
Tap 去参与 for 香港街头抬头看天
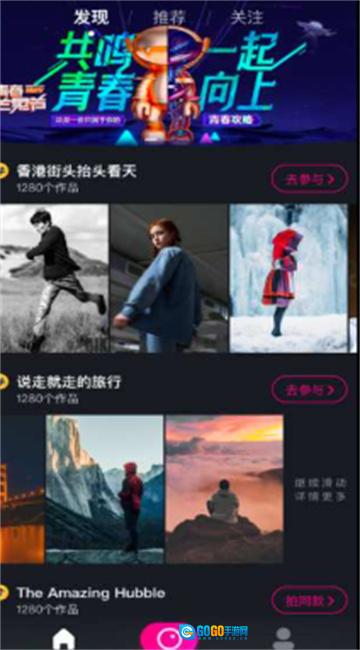tap(309, 179)
